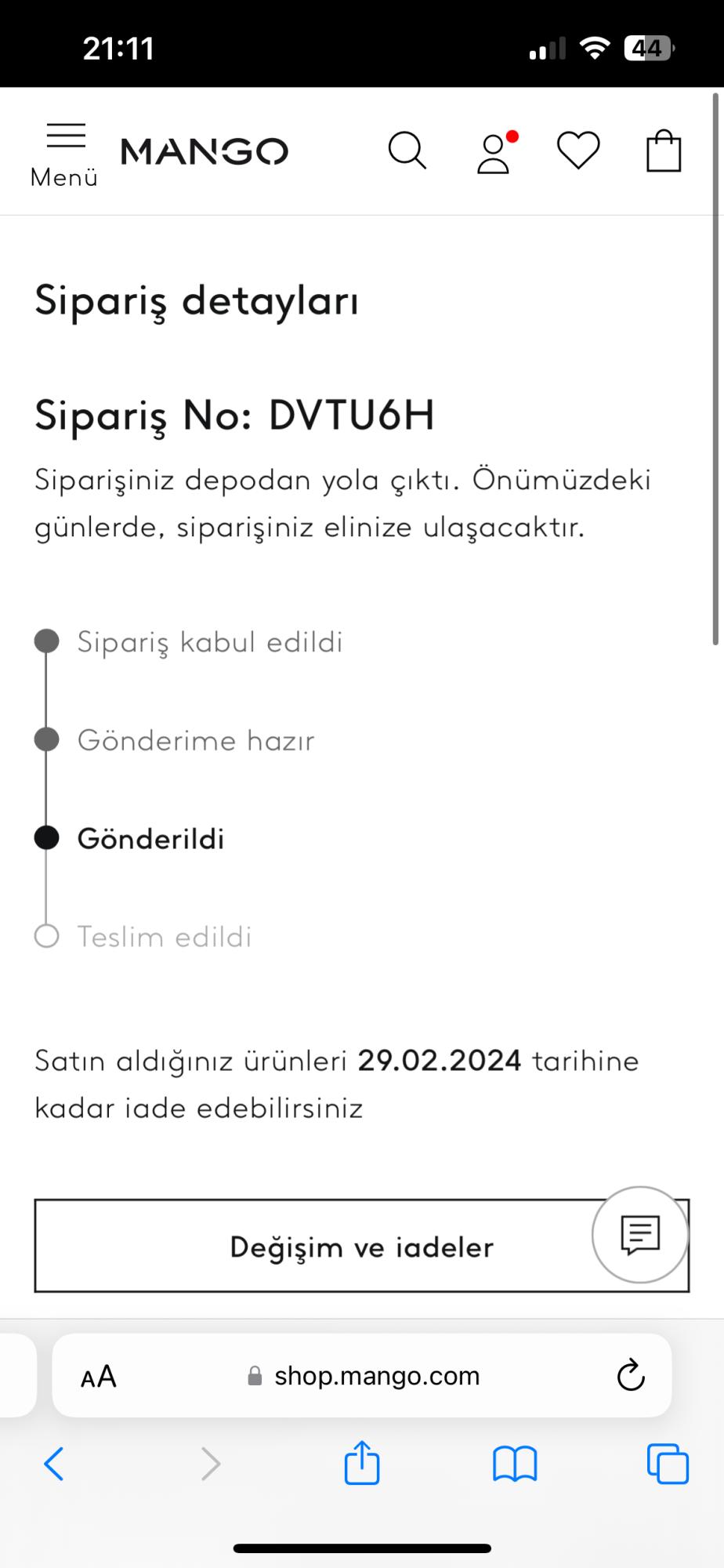This screenshot has width=724, height=1568.
Task: View your favorites wishlist
Action: pyautogui.click(x=578, y=151)
